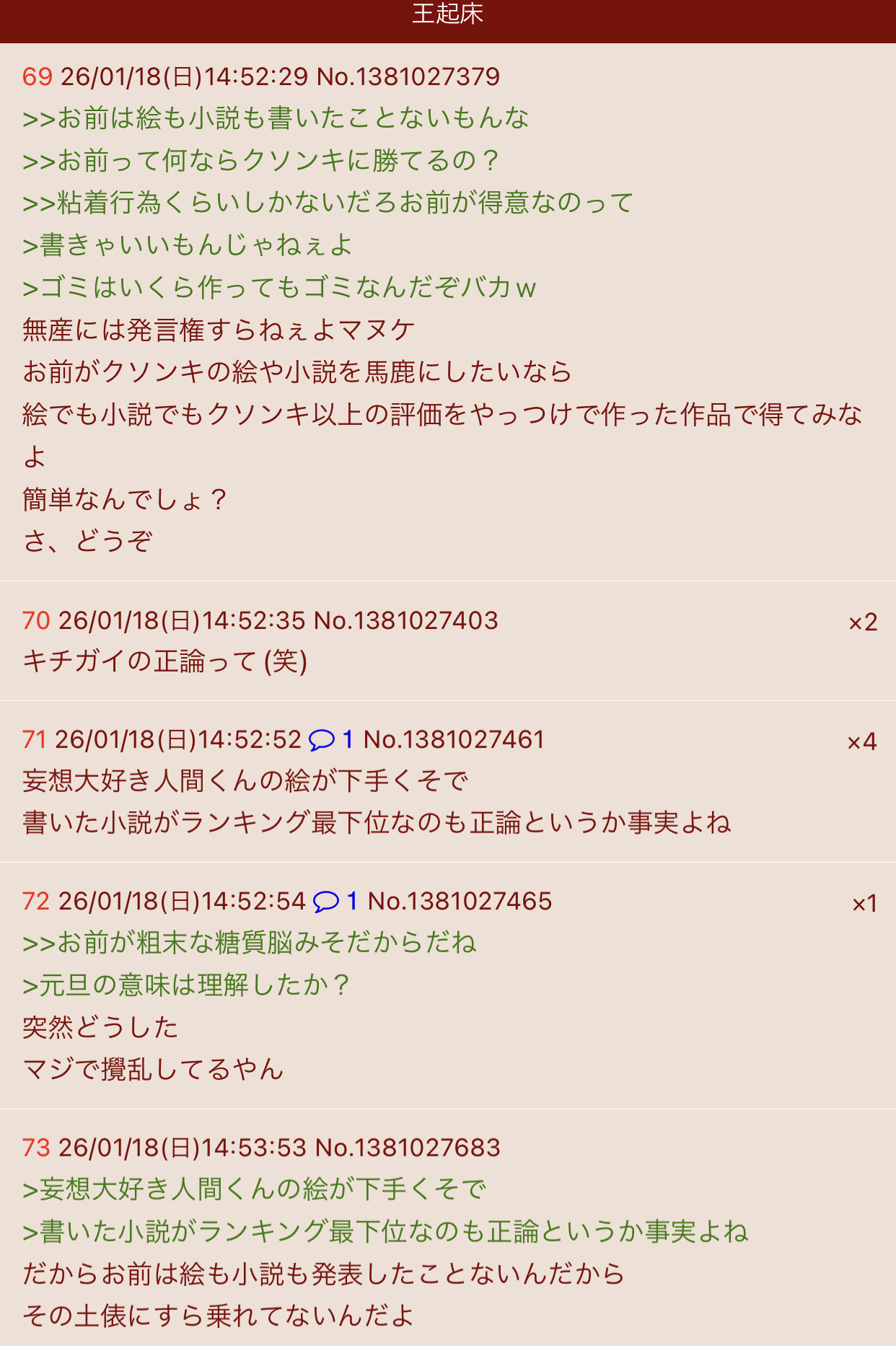Tap the ×1 counter on post 72
Screen dimensions: 896x1346
[864, 903]
